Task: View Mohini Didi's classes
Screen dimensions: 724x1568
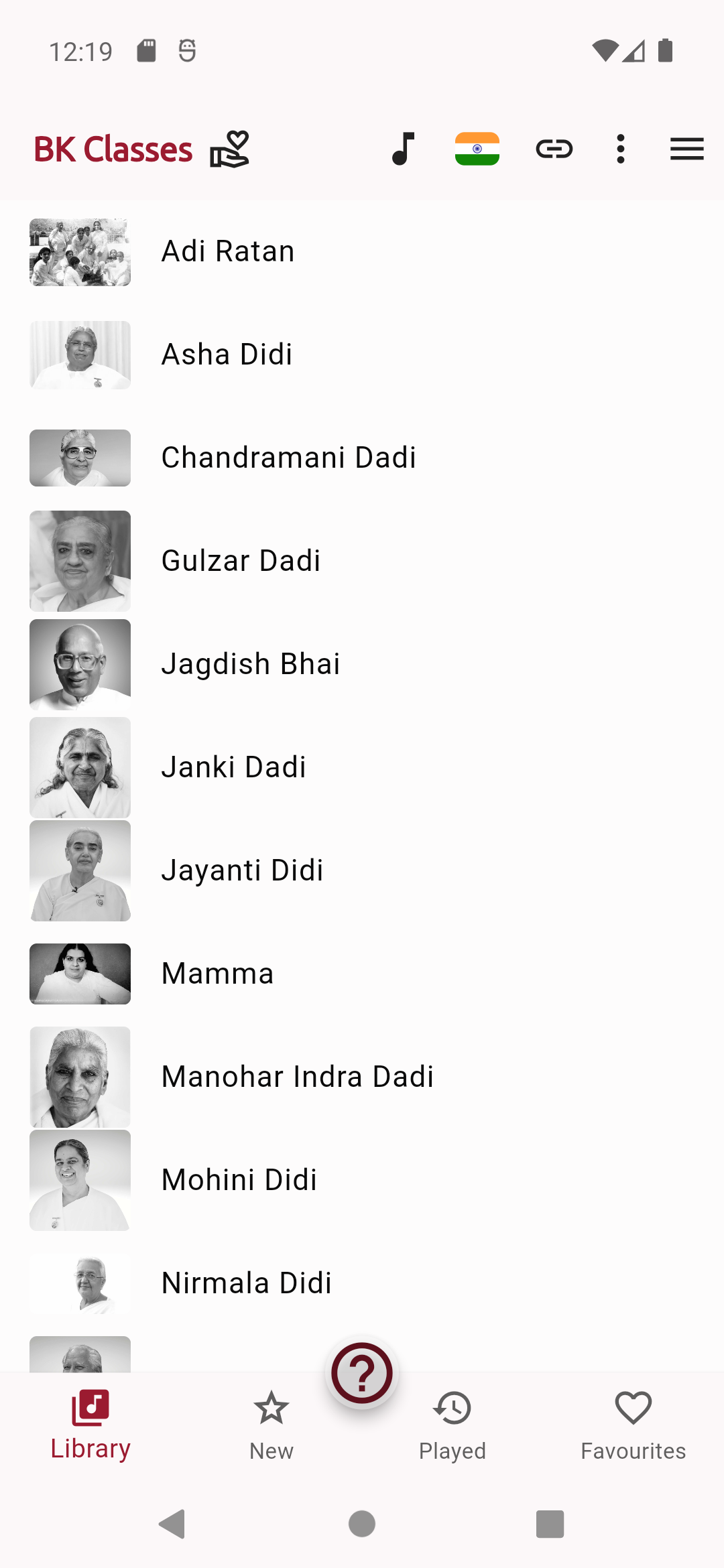Action: coord(239,1181)
